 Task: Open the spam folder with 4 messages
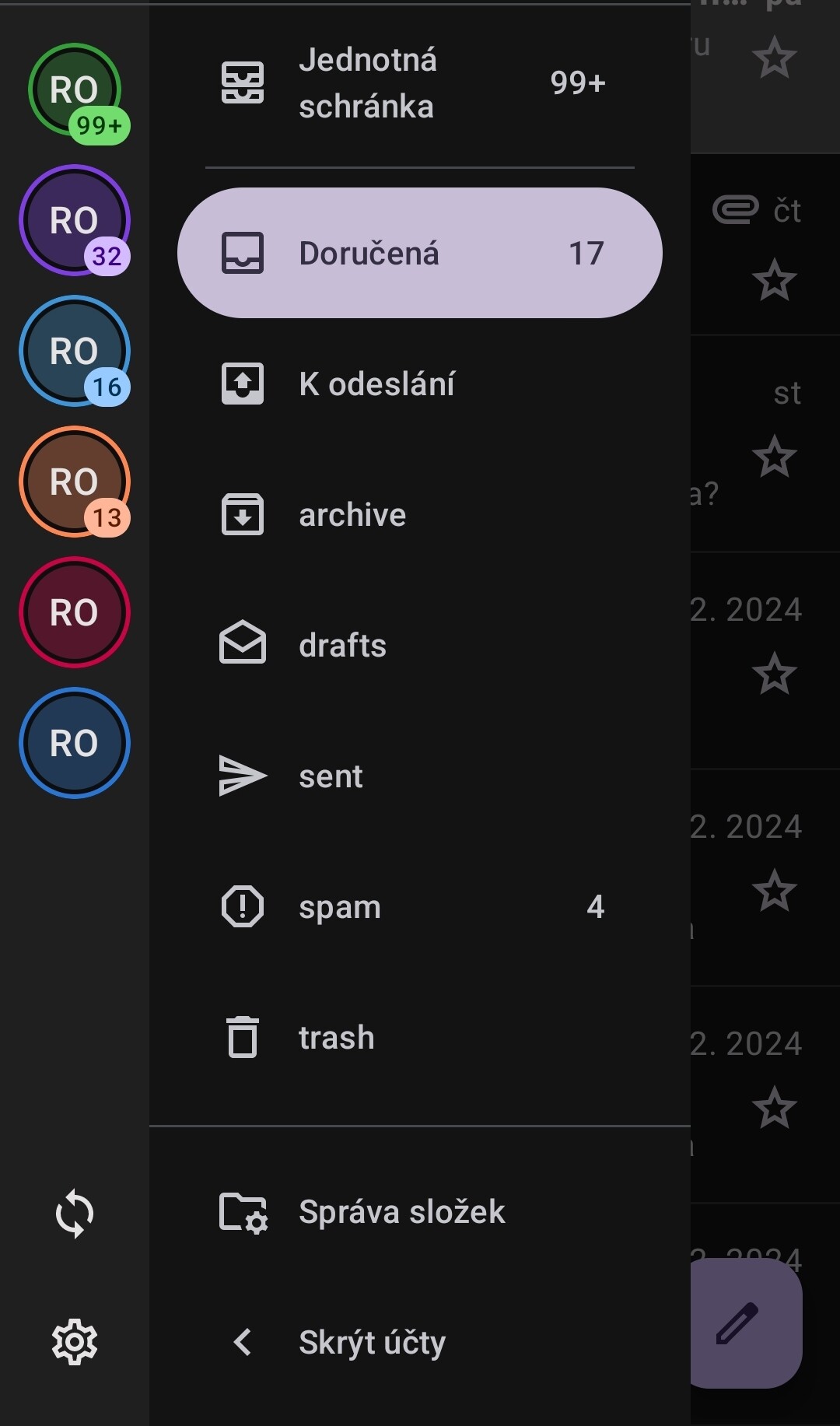tap(420, 906)
